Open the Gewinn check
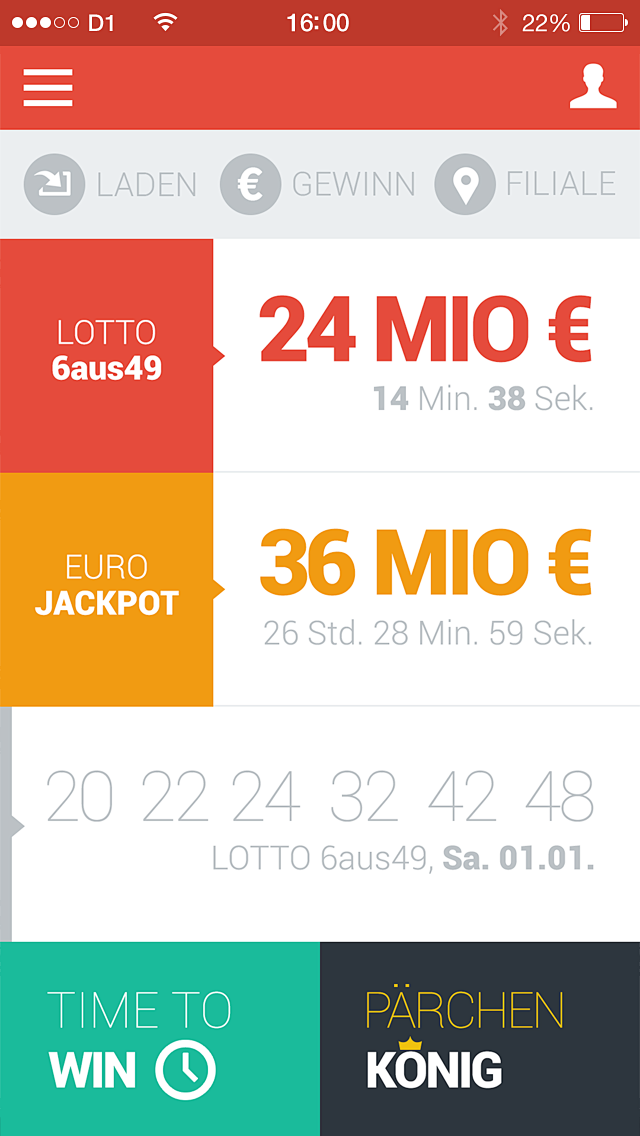The height and width of the screenshot is (1136, 640). click(317, 184)
